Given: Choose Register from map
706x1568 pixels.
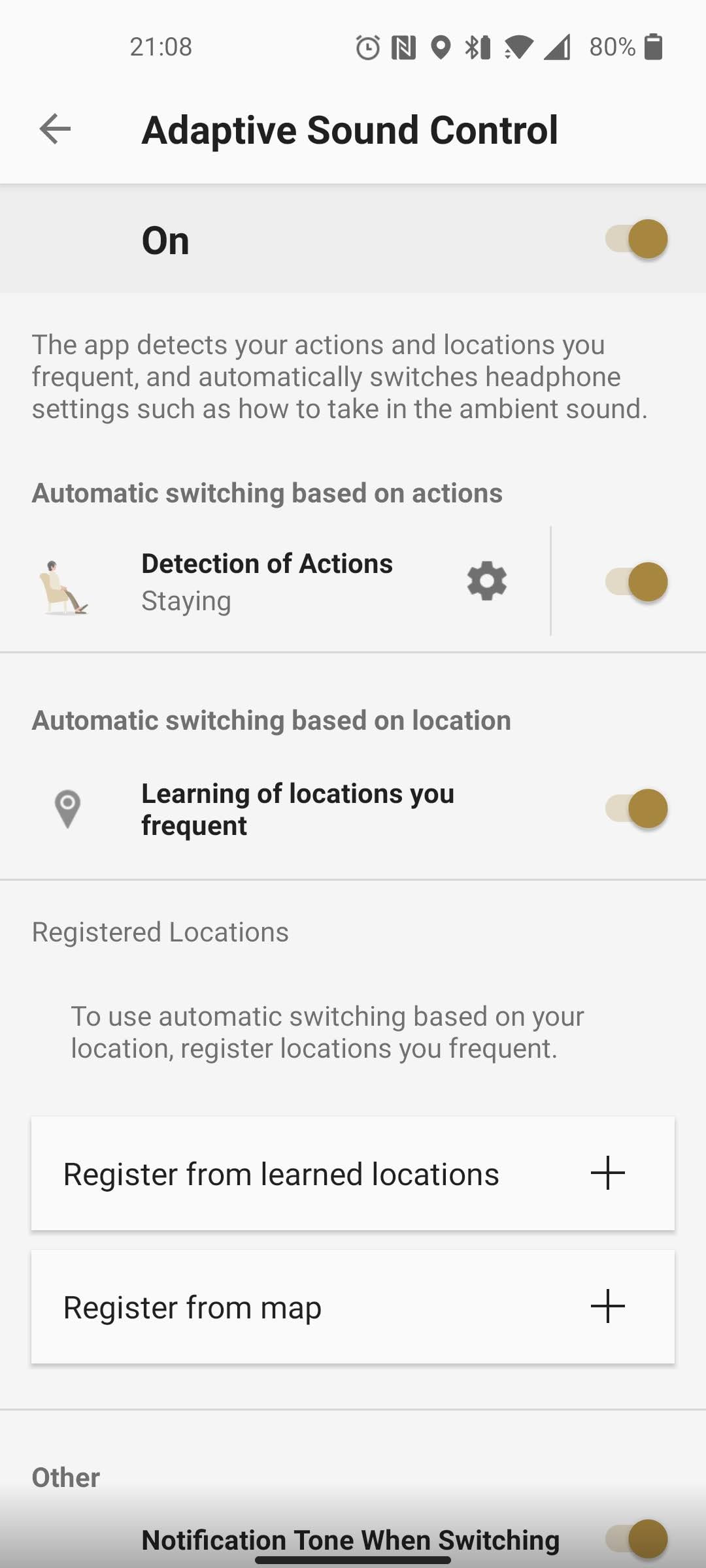Looking at the screenshot, I should click(x=353, y=1307).
